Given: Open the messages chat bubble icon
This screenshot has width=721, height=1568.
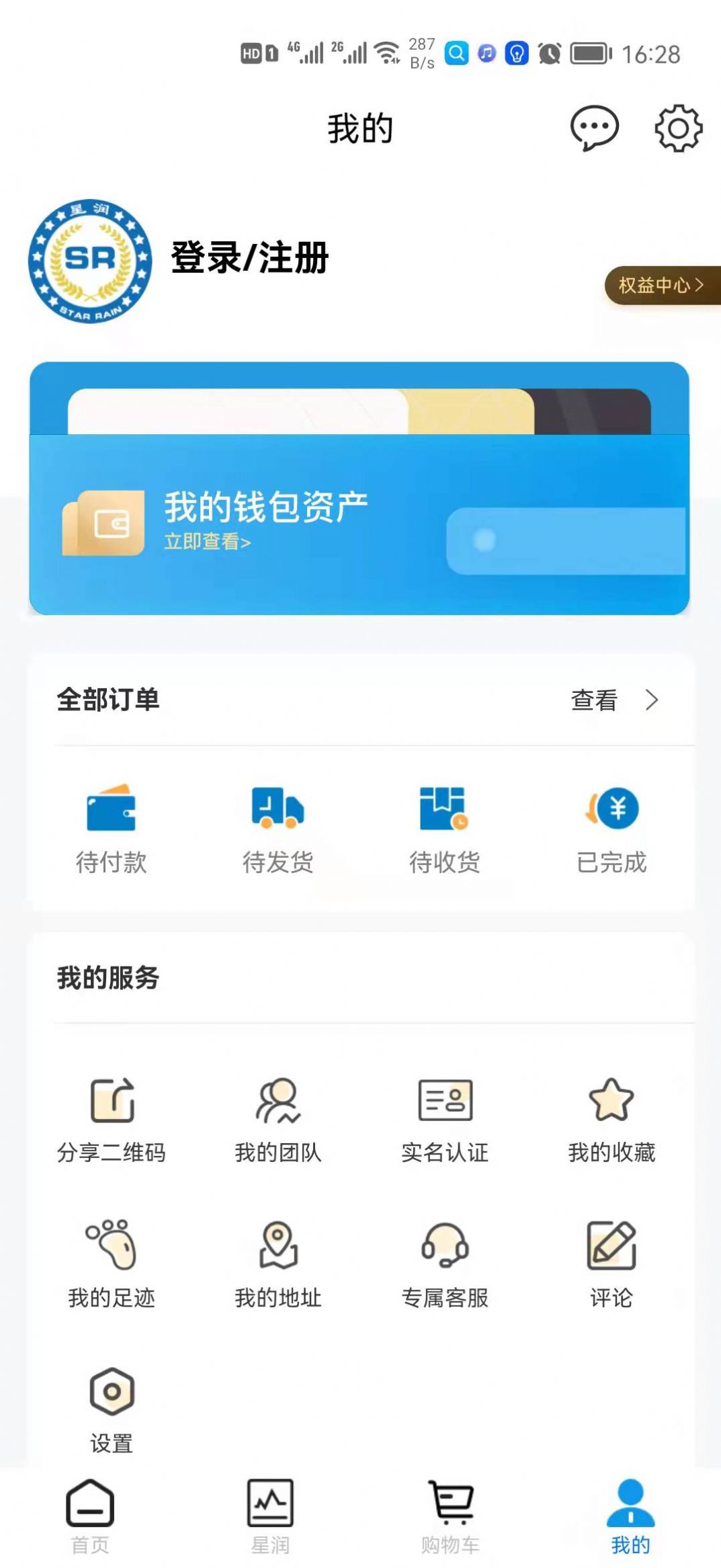Looking at the screenshot, I should (594, 129).
